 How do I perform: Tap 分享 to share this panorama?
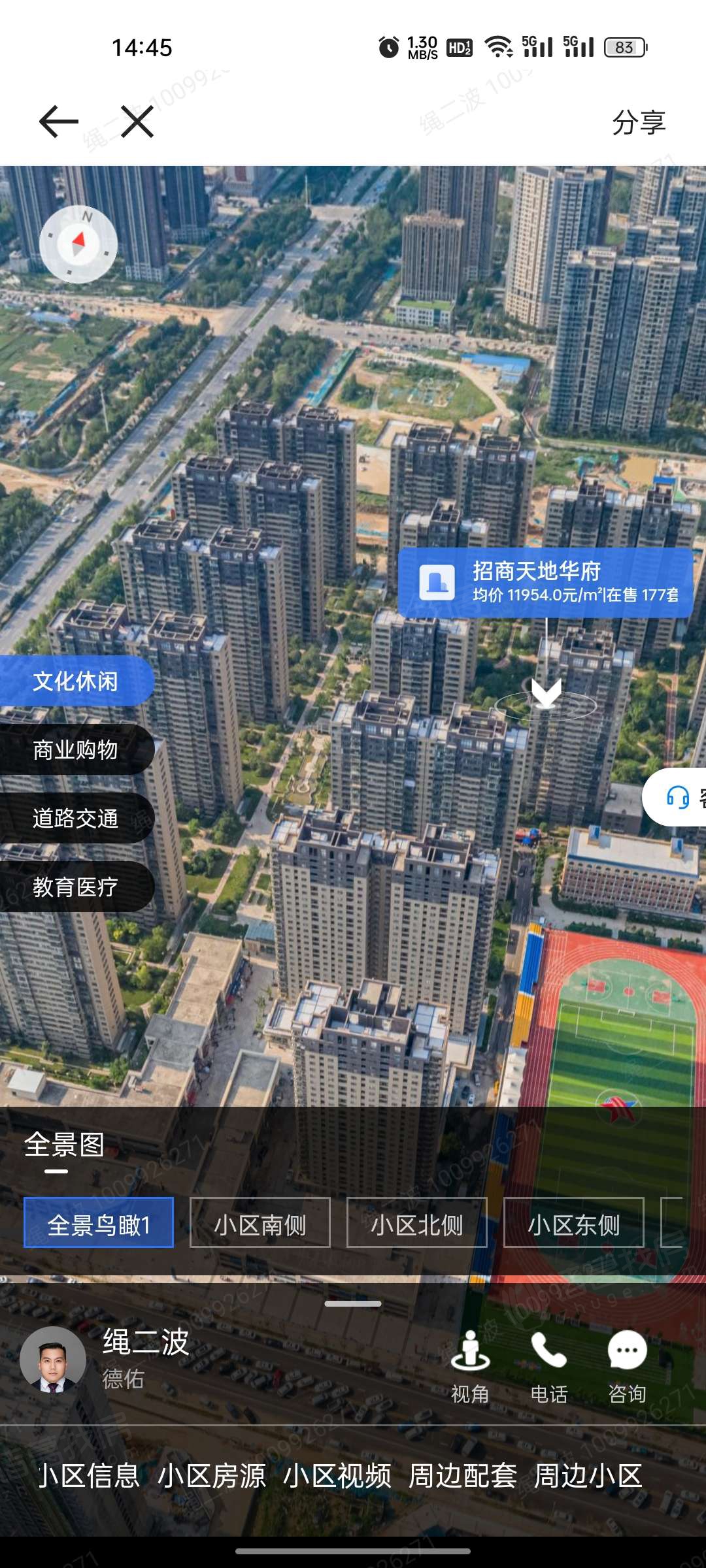(x=638, y=123)
